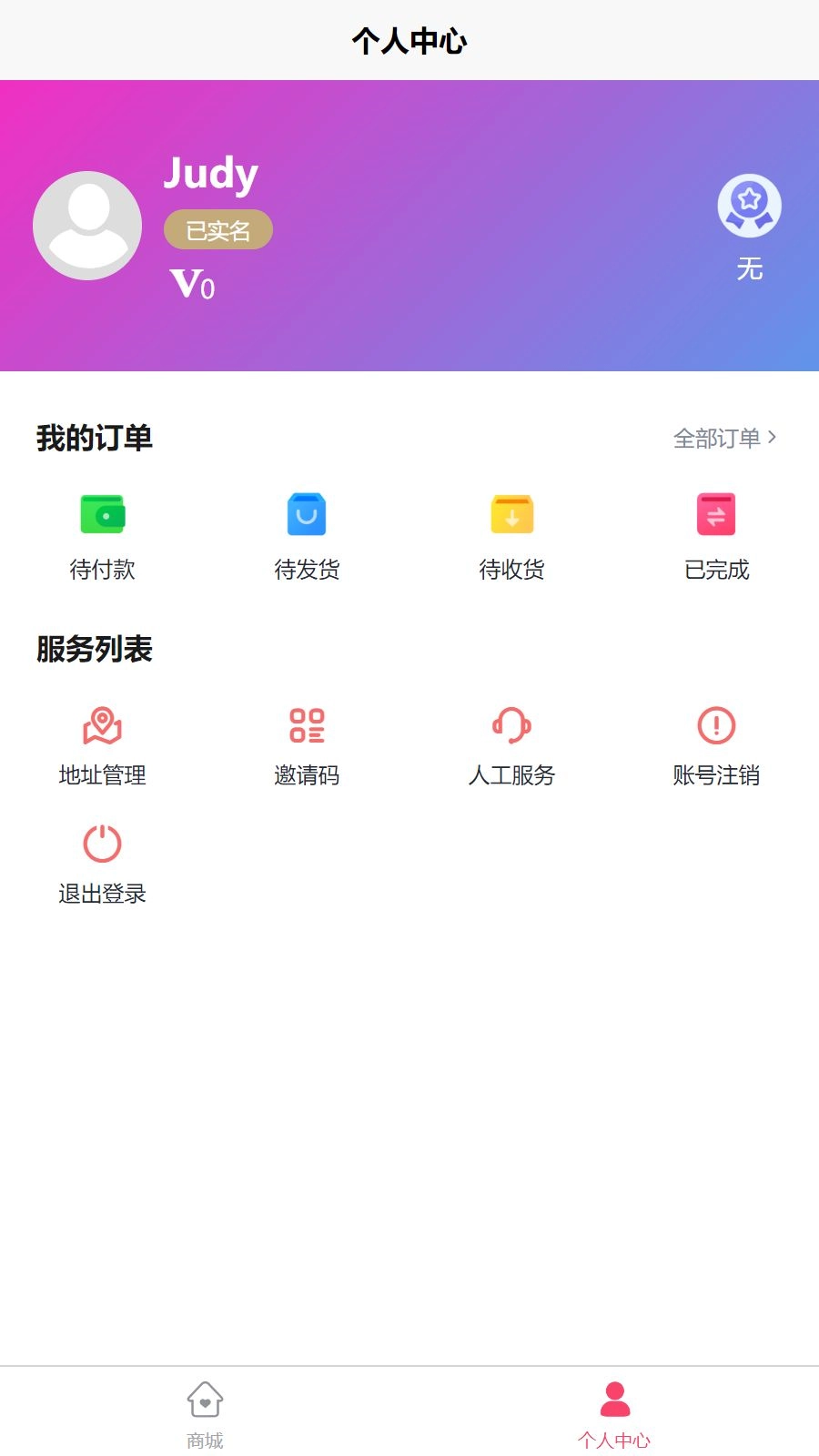Open the medal badge marked 无
The height and width of the screenshot is (1456, 819).
pyautogui.click(x=750, y=206)
